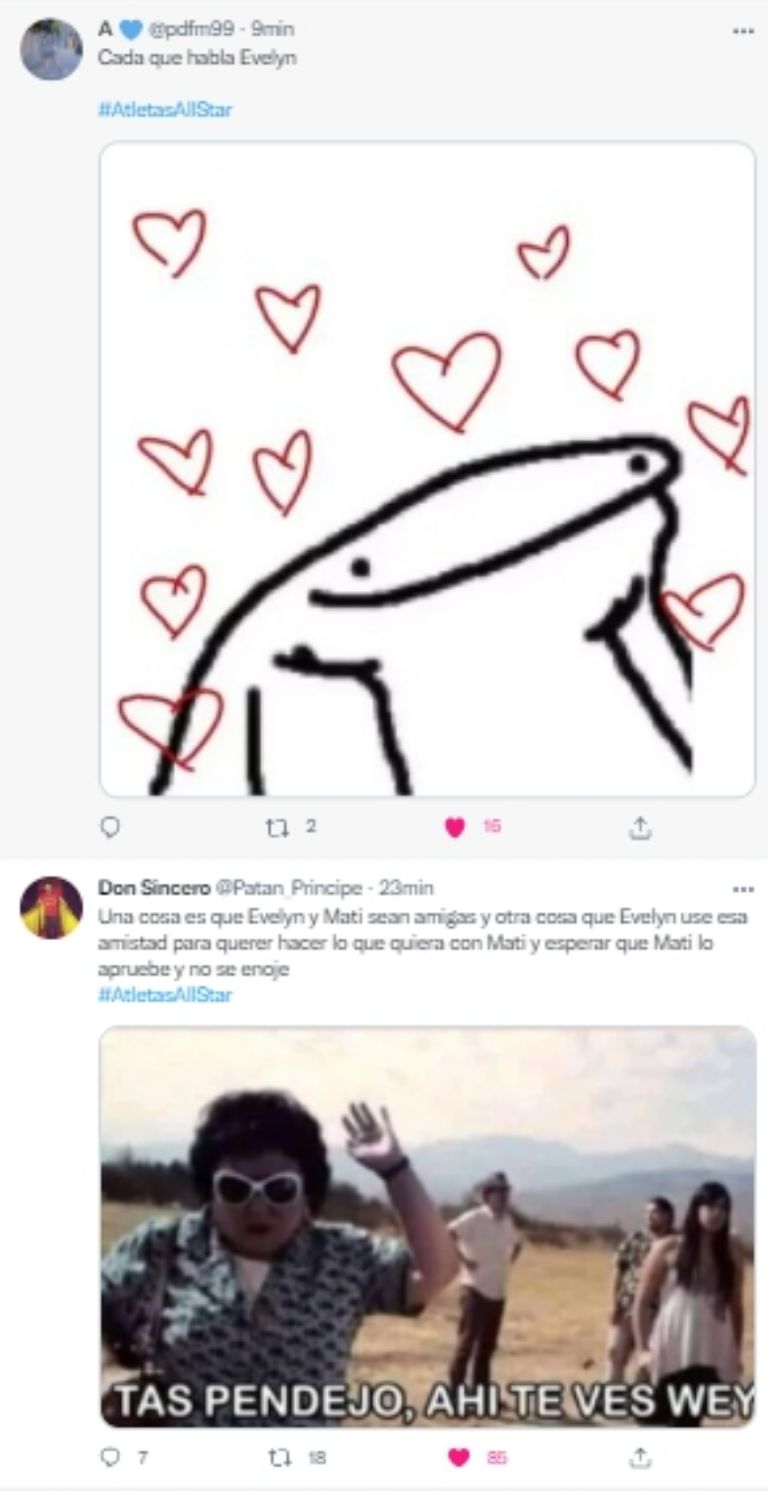Expand the "TAS PENDEJO" meme image
Image resolution: width=768 pixels, height=1491 pixels.
[428, 1226]
